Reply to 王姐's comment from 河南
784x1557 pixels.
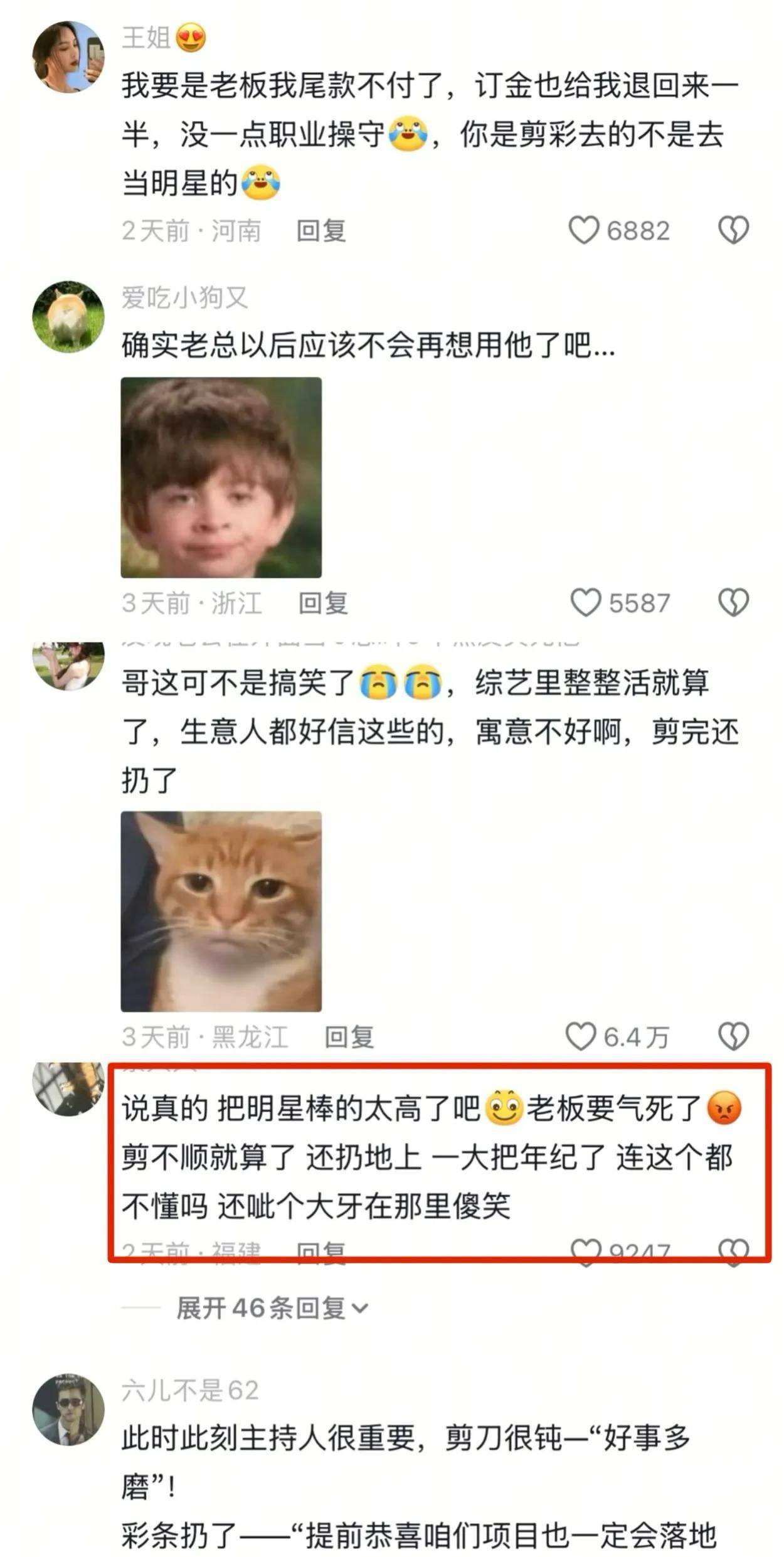(321, 231)
